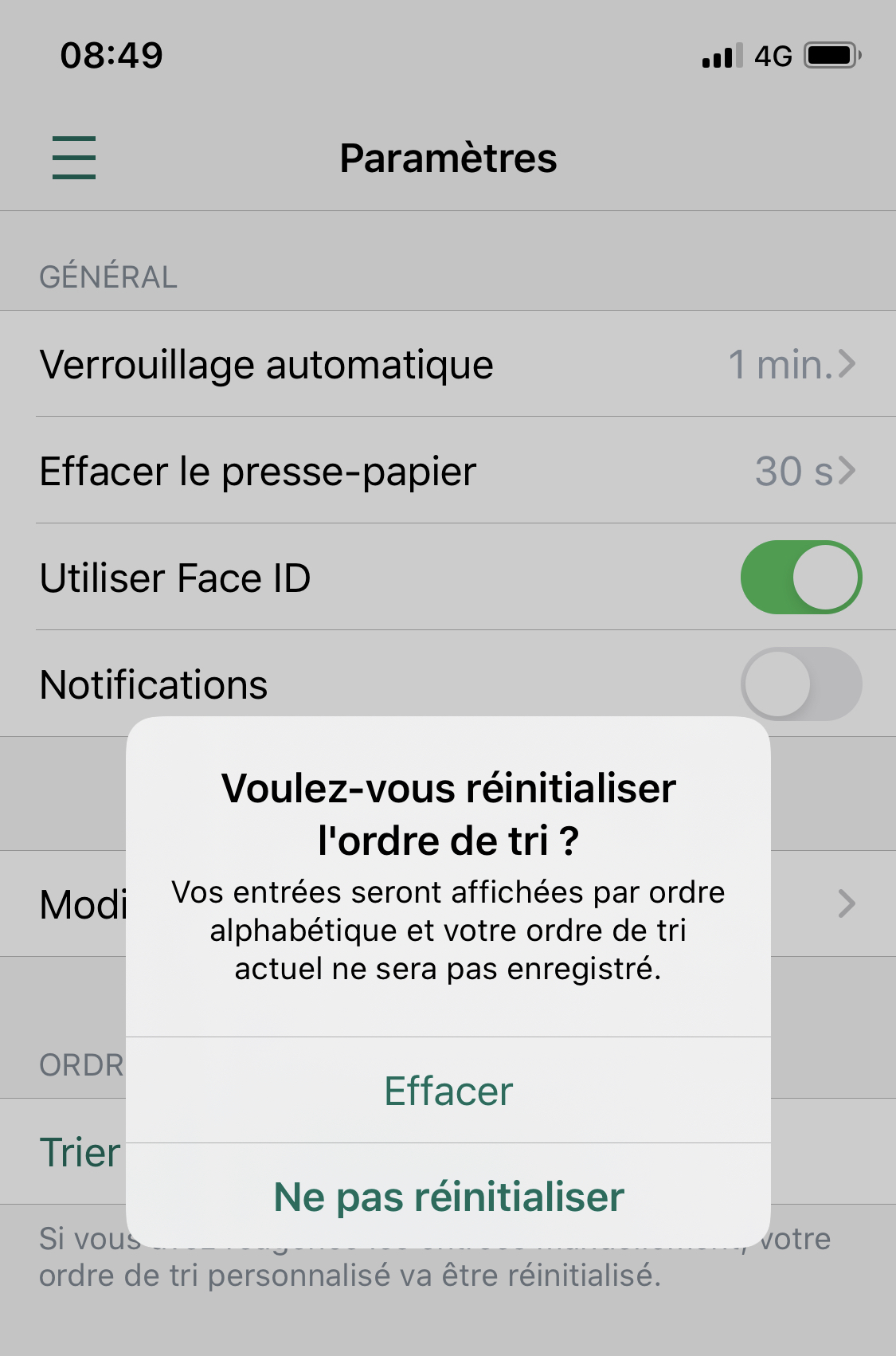Image resolution: width=896 pixels, height=1356 pixels.
Task: Open Verrouillage automatique setting
Action: (x=448, y=365)
